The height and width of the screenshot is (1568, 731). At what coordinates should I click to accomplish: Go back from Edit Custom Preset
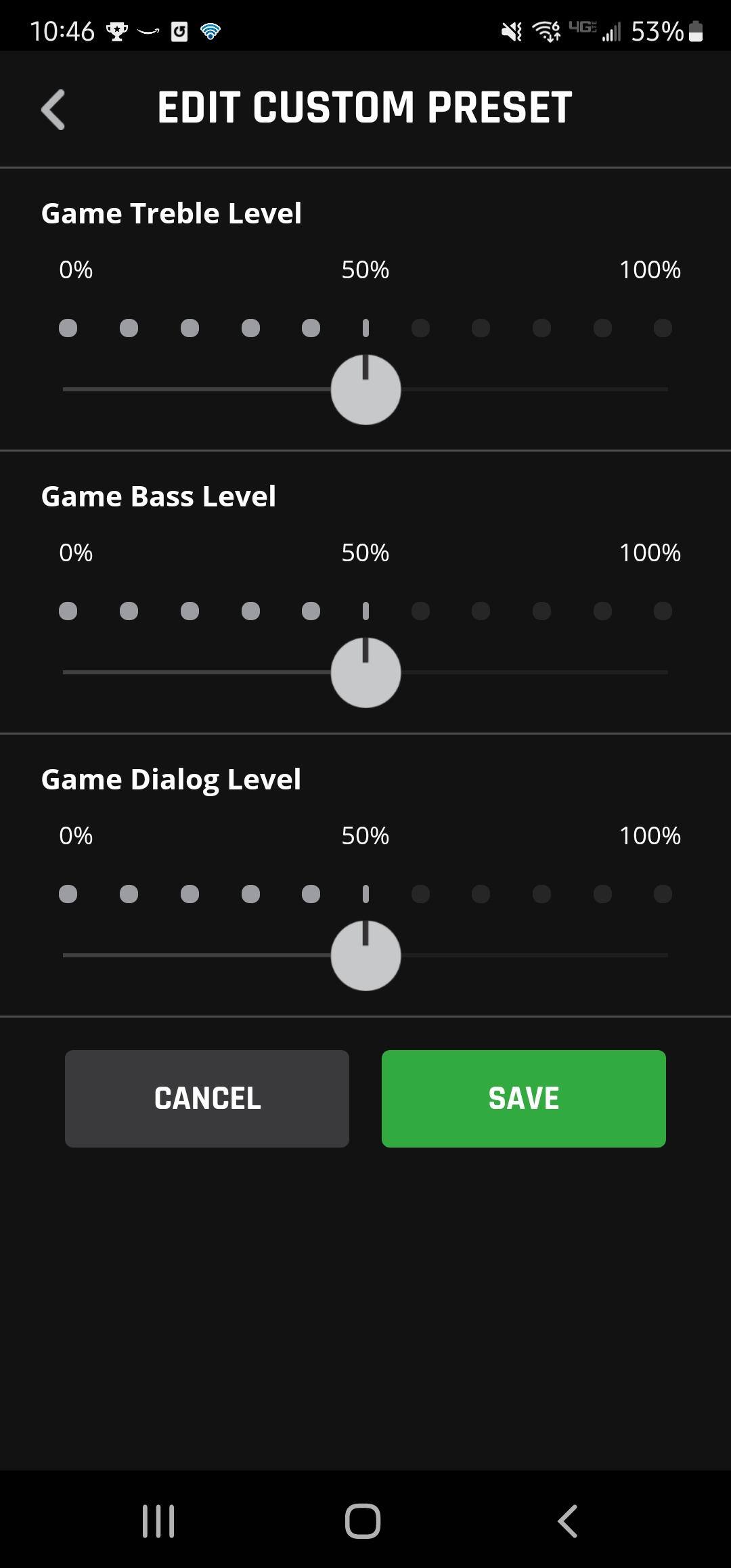click(x=53, y=109)
